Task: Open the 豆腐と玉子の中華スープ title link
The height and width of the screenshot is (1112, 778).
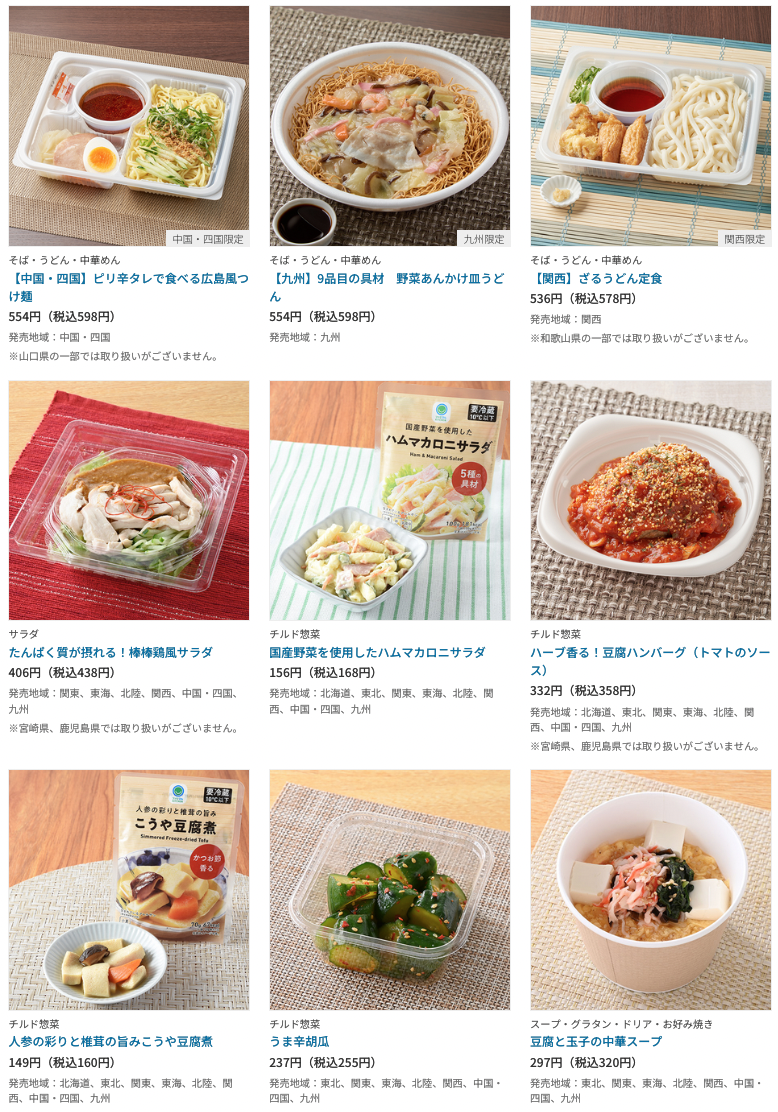Action: click(595, 1041)
